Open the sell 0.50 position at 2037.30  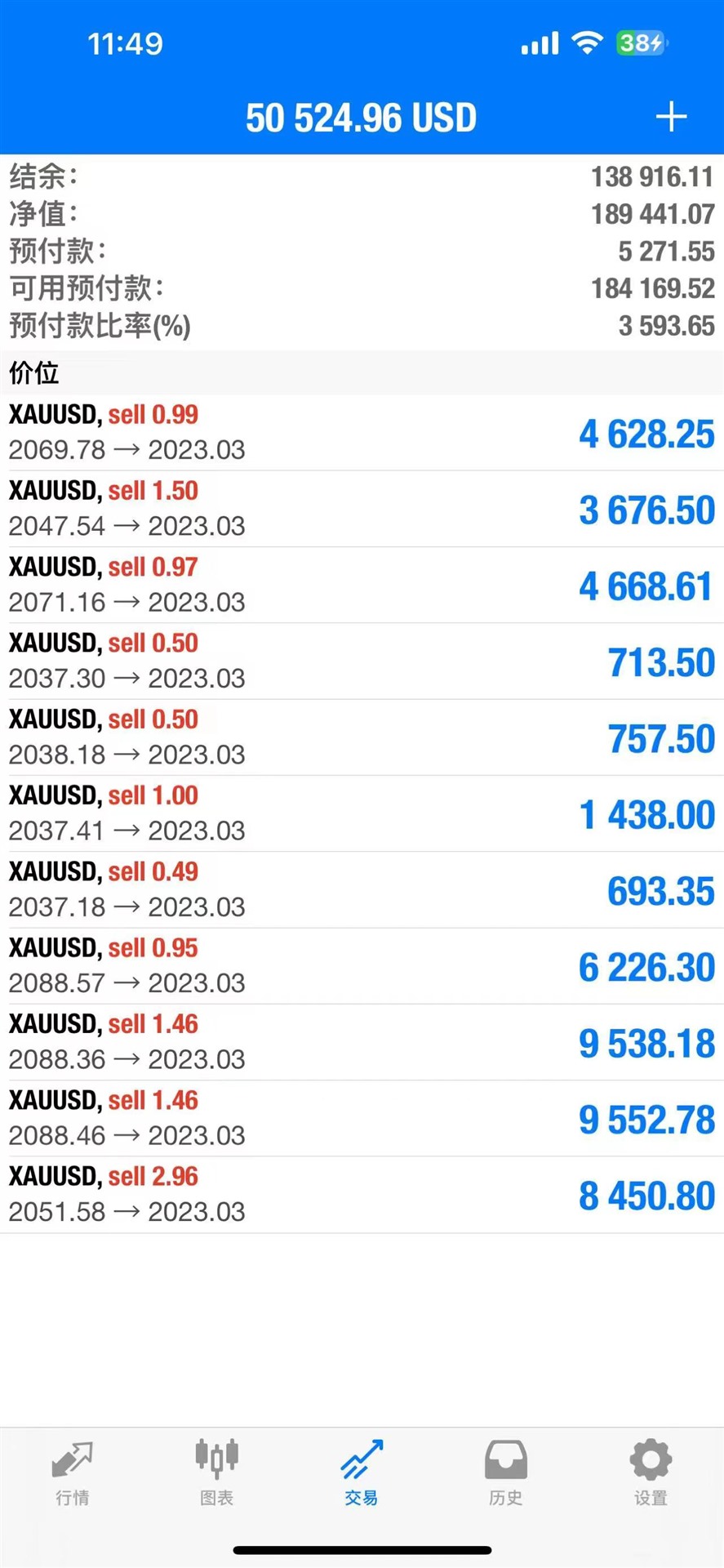tap(362, 661)
